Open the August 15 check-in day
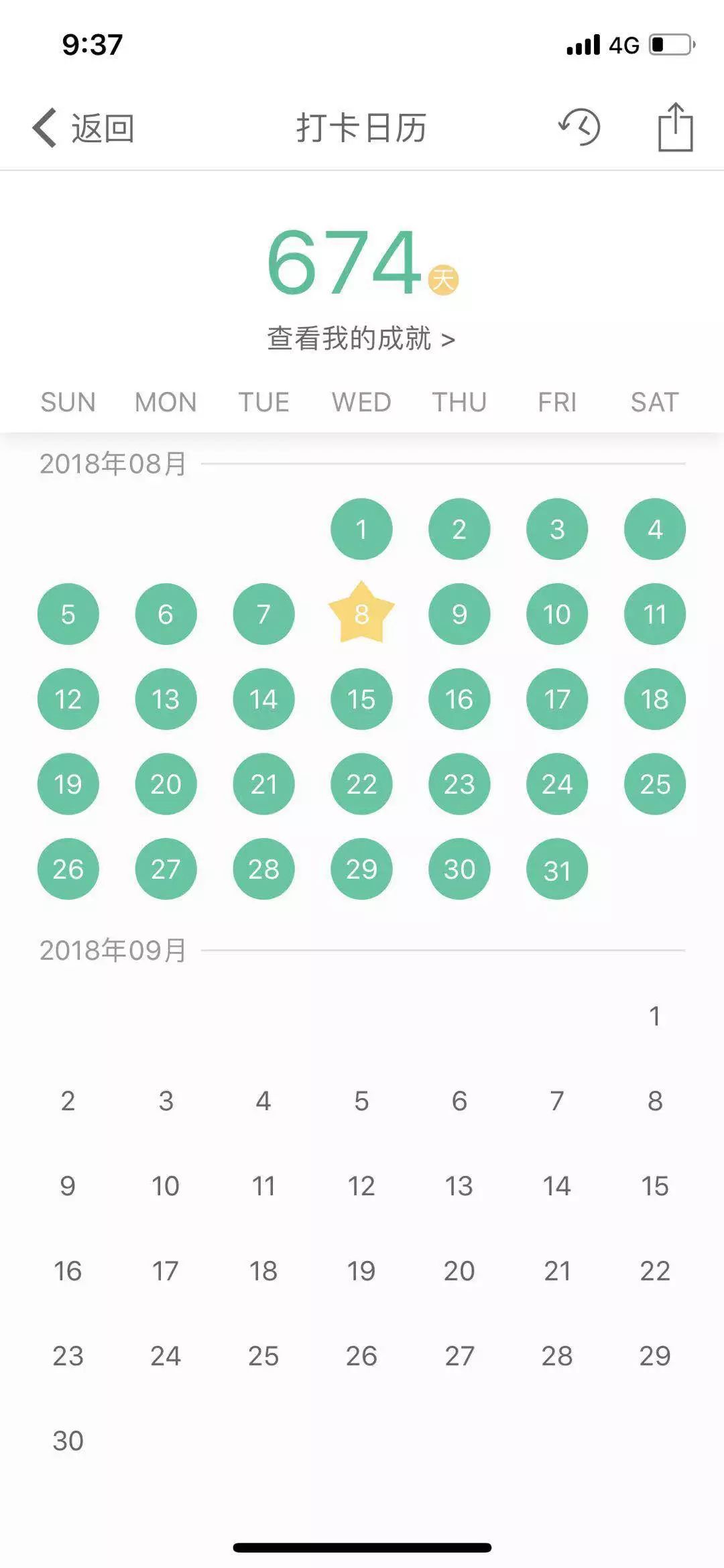The image size is (724, 1568). coord(361,699)
